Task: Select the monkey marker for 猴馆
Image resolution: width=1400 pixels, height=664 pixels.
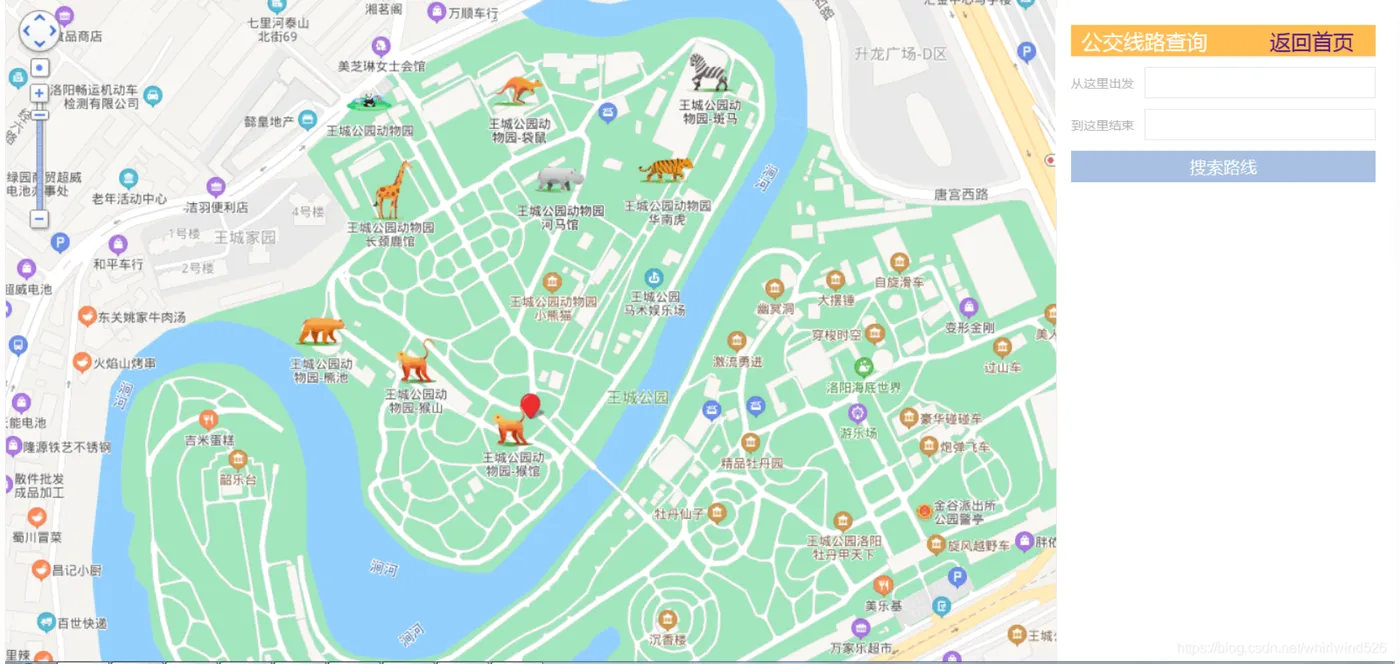Action: pos(511,430)
